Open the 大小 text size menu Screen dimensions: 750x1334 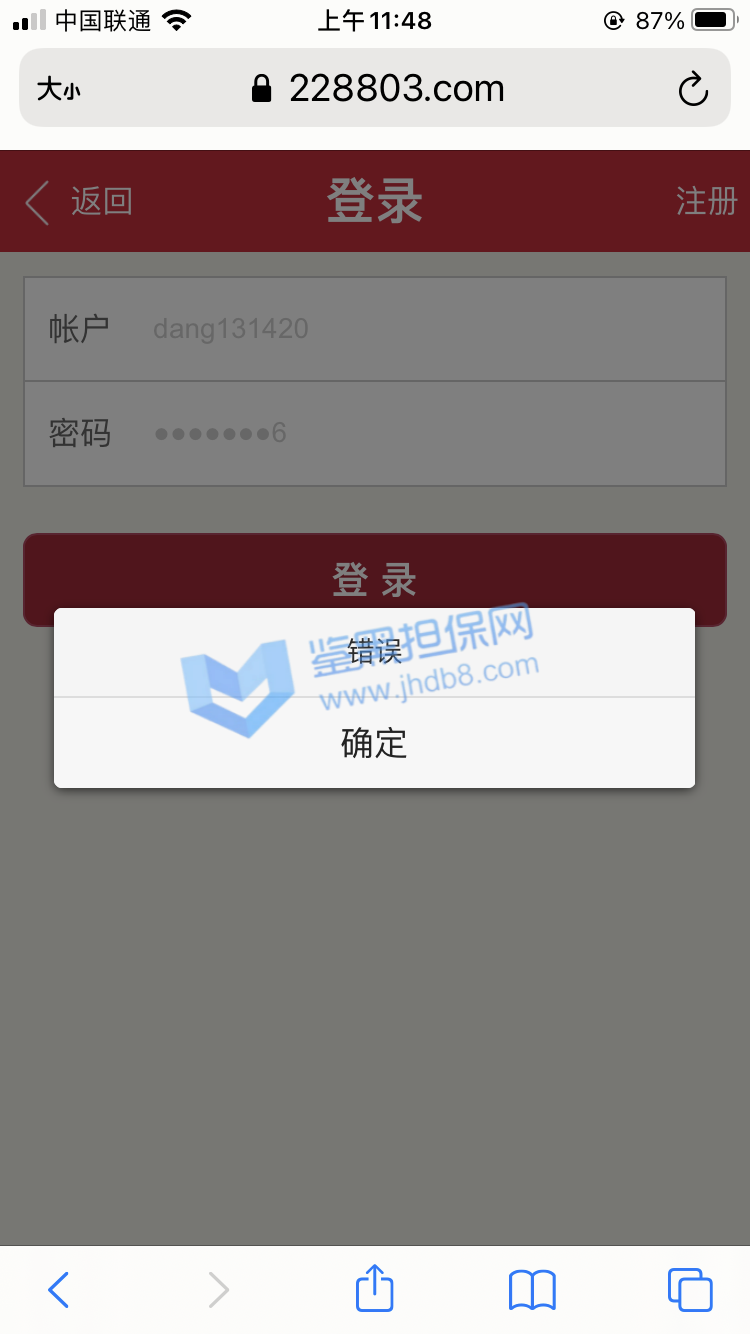(x=59, y=90)
